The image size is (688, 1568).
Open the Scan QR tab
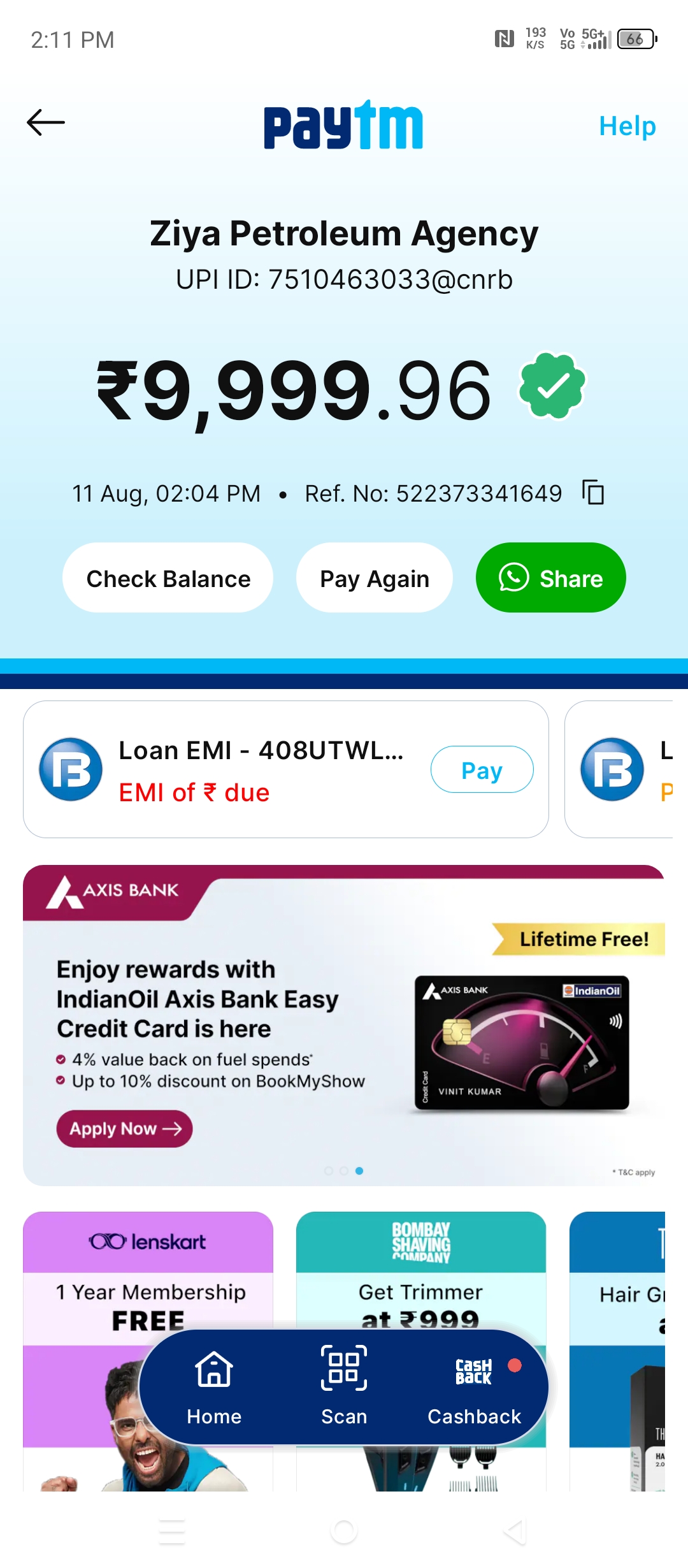pos(344,1387)
